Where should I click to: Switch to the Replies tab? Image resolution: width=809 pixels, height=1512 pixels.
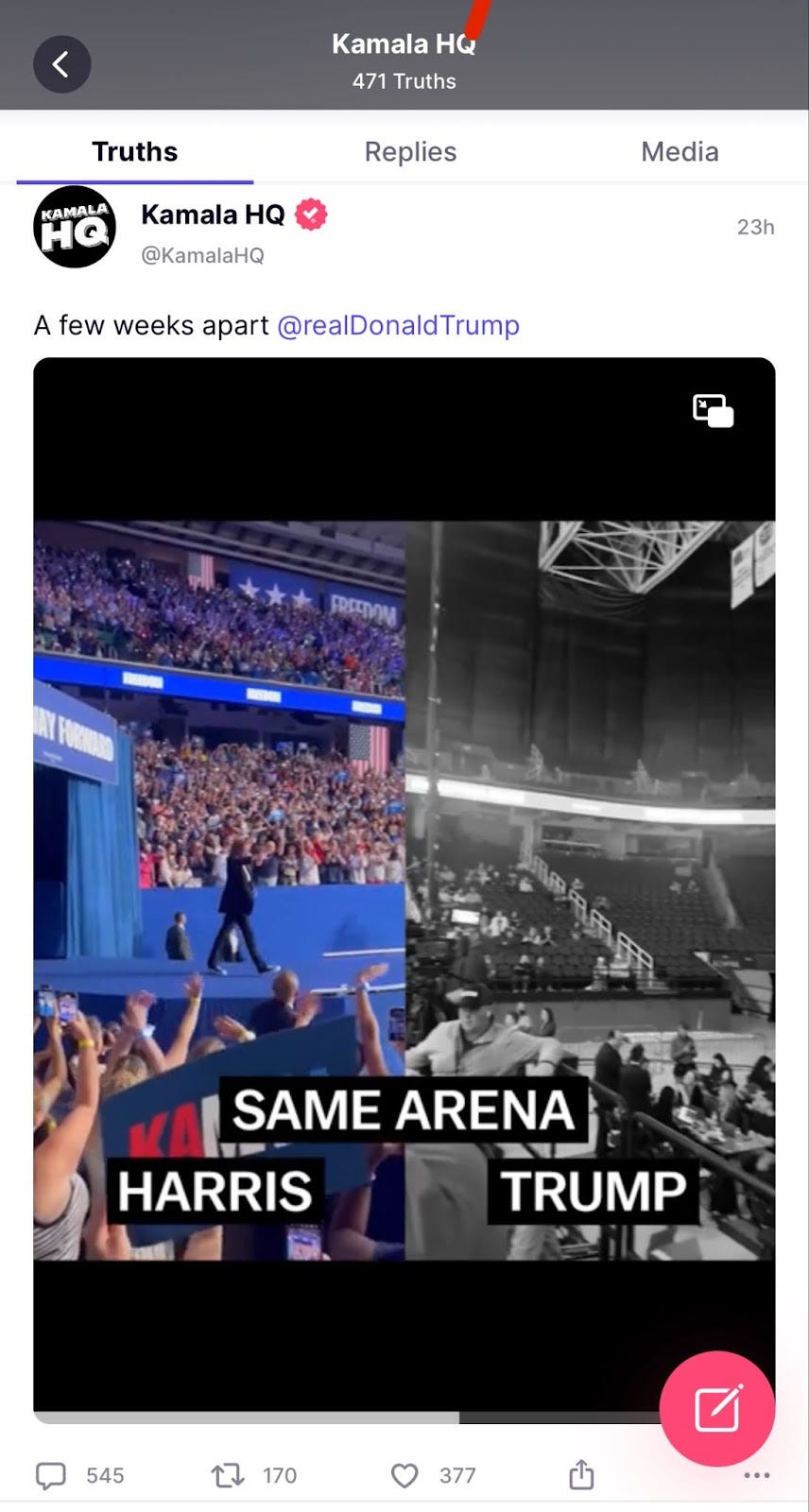point(410,151)
